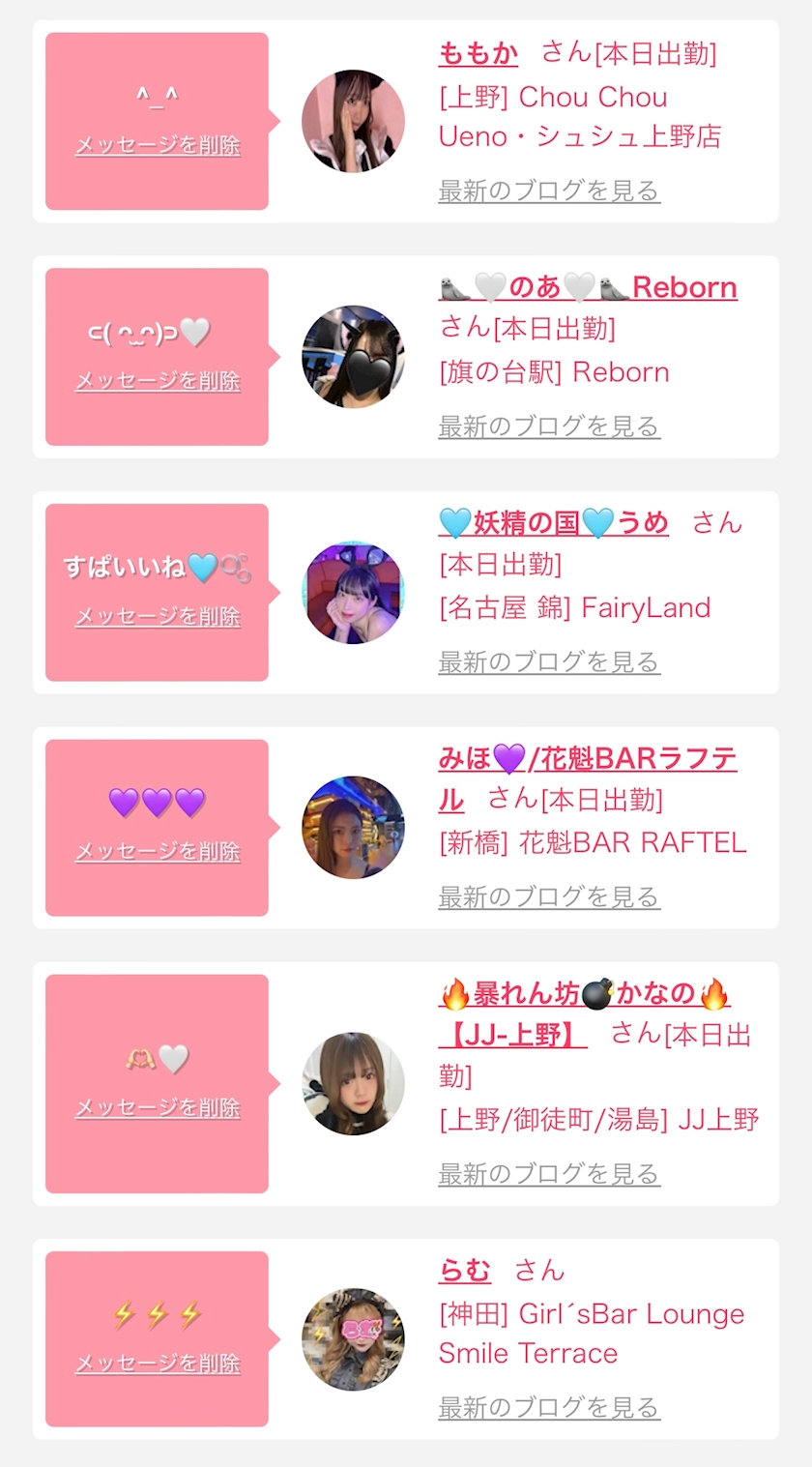Screen dimensions: 812x1467
Task: Open らむ's profile link
Action: tap(464, 1270)
